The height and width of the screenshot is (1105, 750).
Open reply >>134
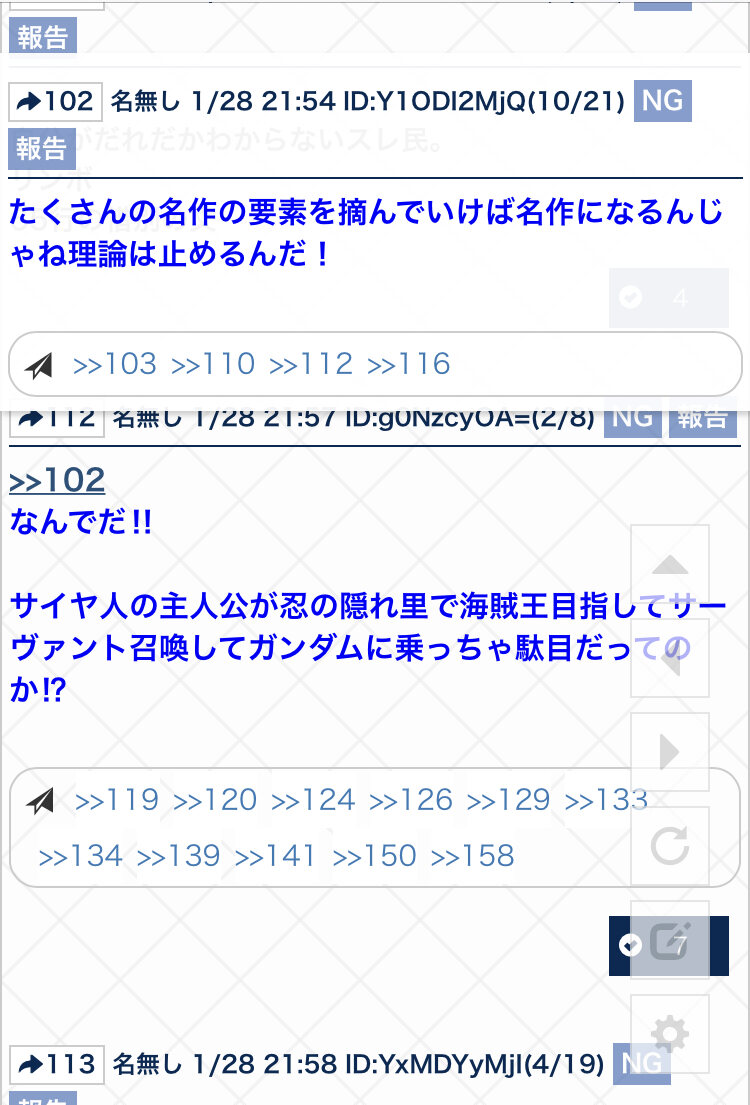[80, 856]
